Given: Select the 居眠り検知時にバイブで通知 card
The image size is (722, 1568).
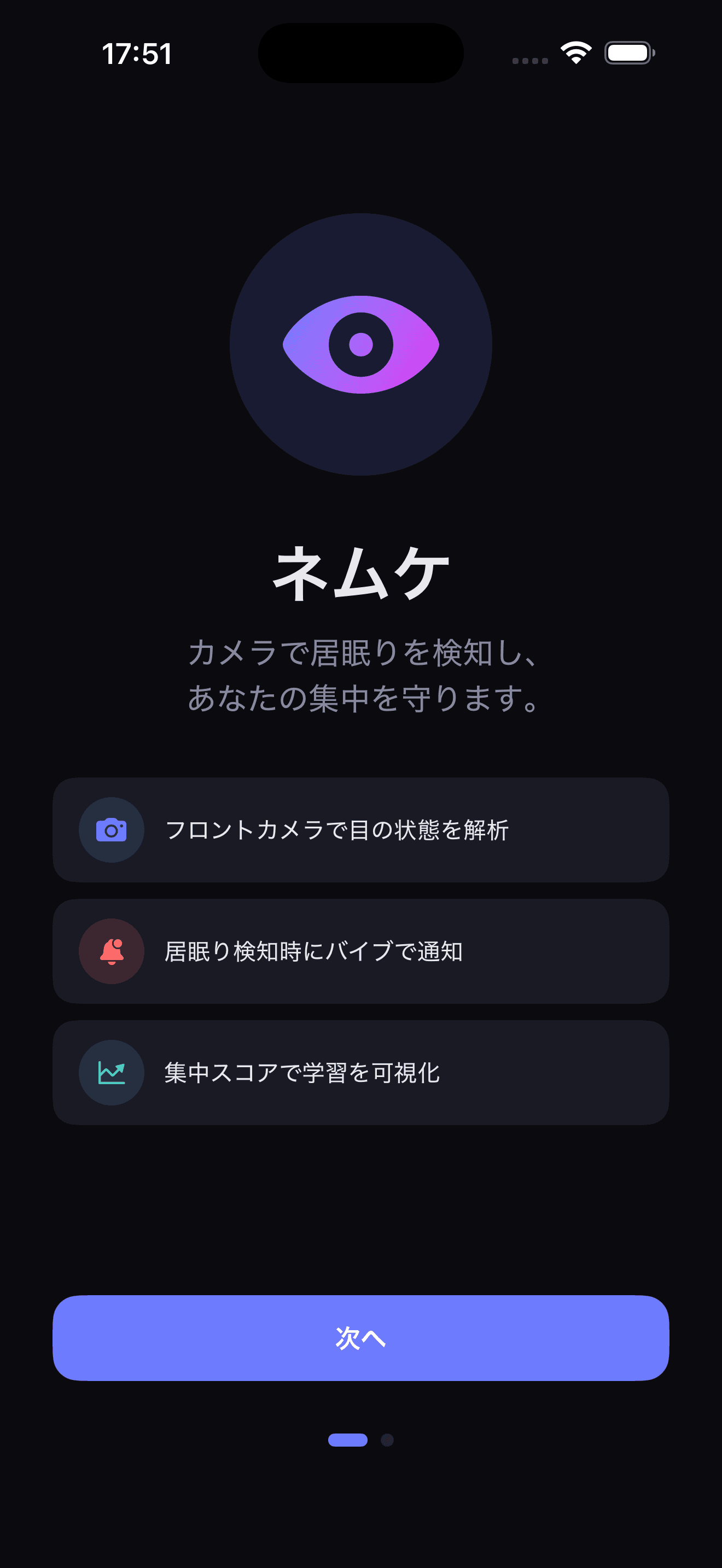Looking at the screenshot, I should tap(361, 951).
